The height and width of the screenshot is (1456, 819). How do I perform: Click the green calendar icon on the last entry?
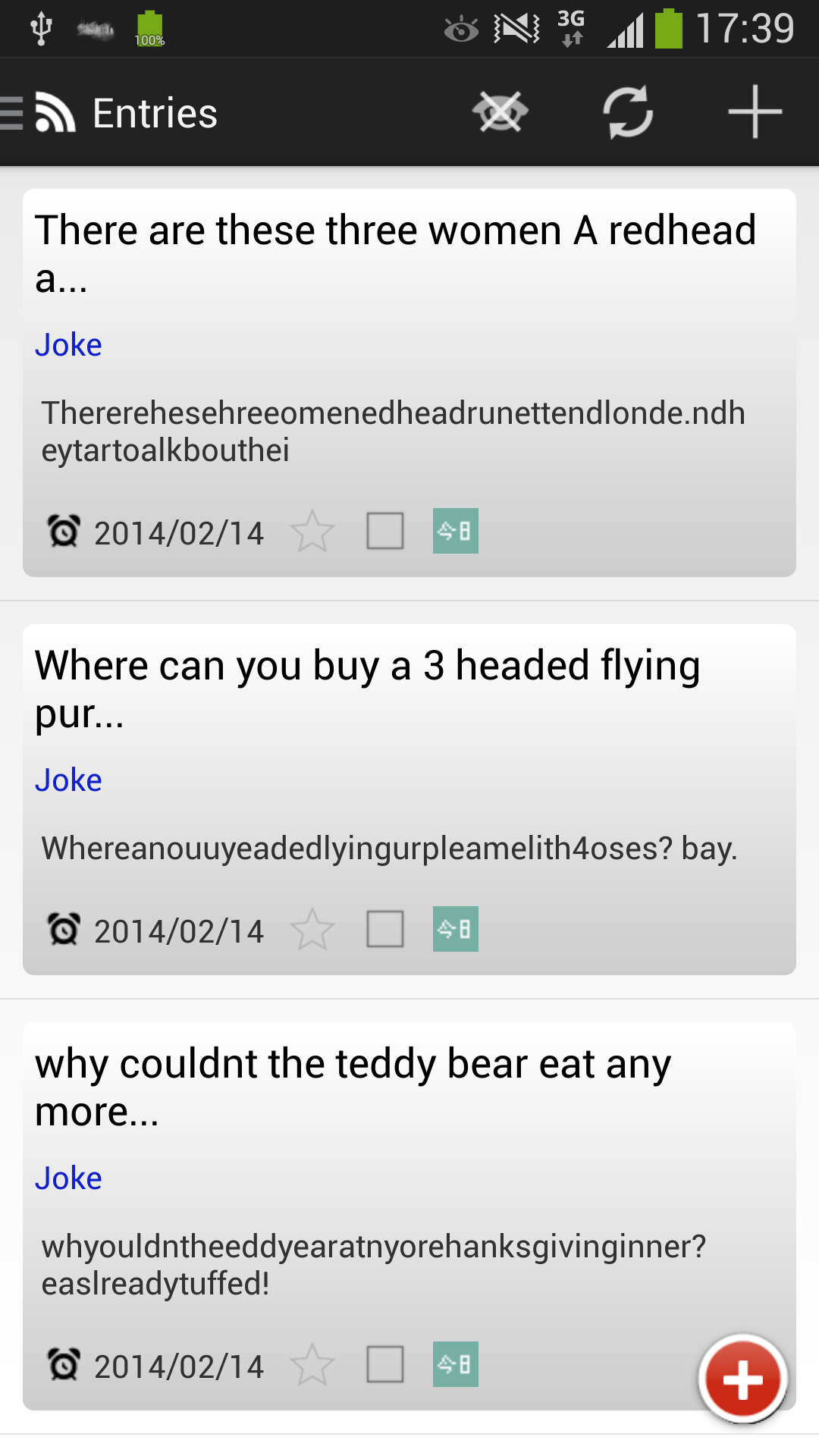point(455,1363)
